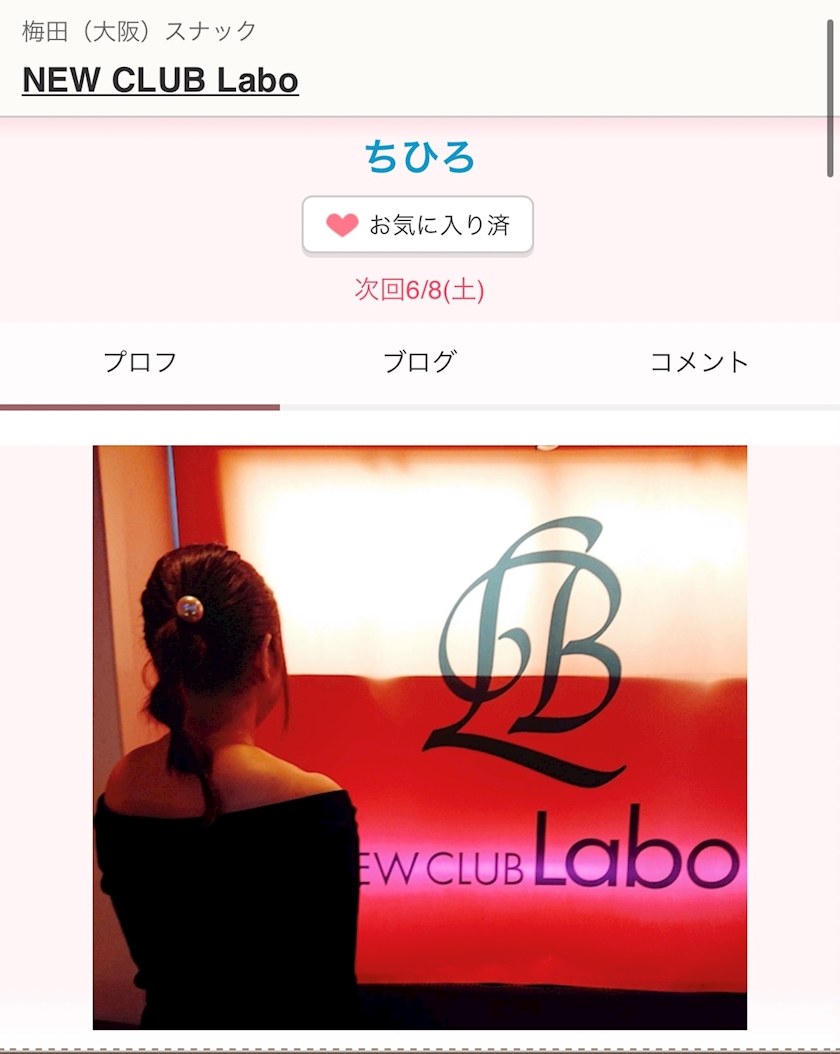Switch to the ブログ tab

click(420, 364)
